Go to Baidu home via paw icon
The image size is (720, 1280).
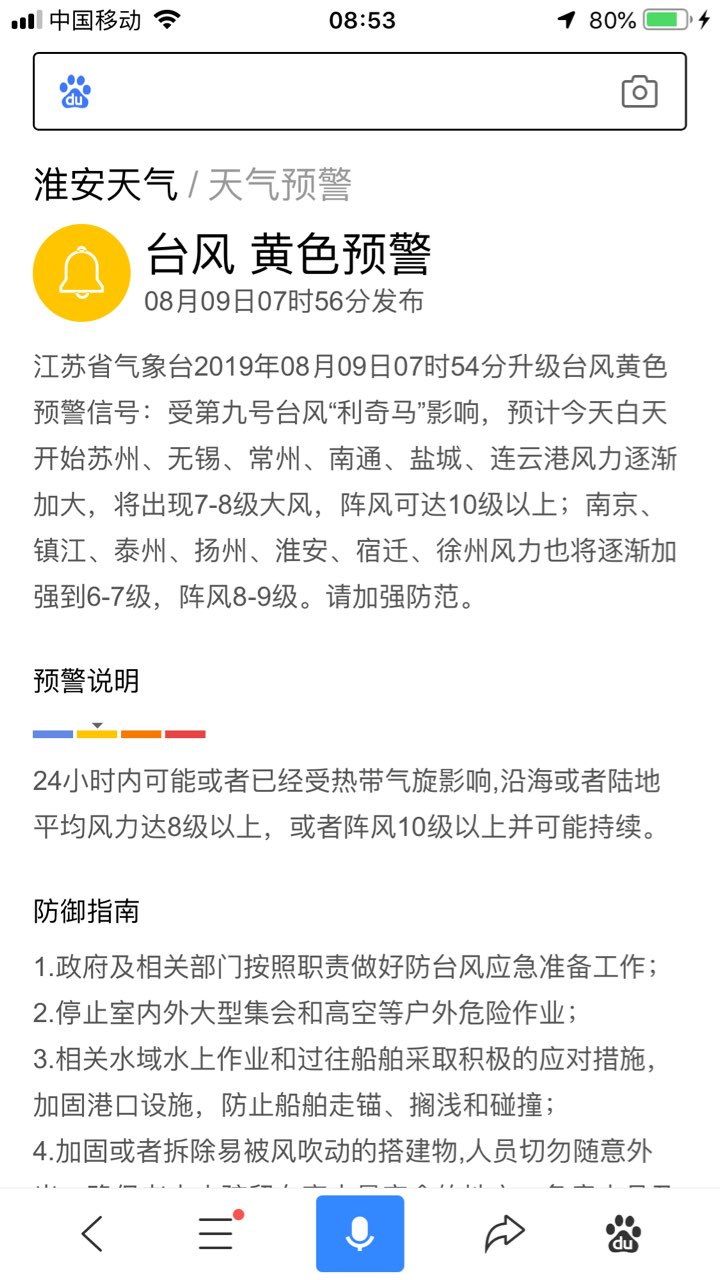[624, 1234]
